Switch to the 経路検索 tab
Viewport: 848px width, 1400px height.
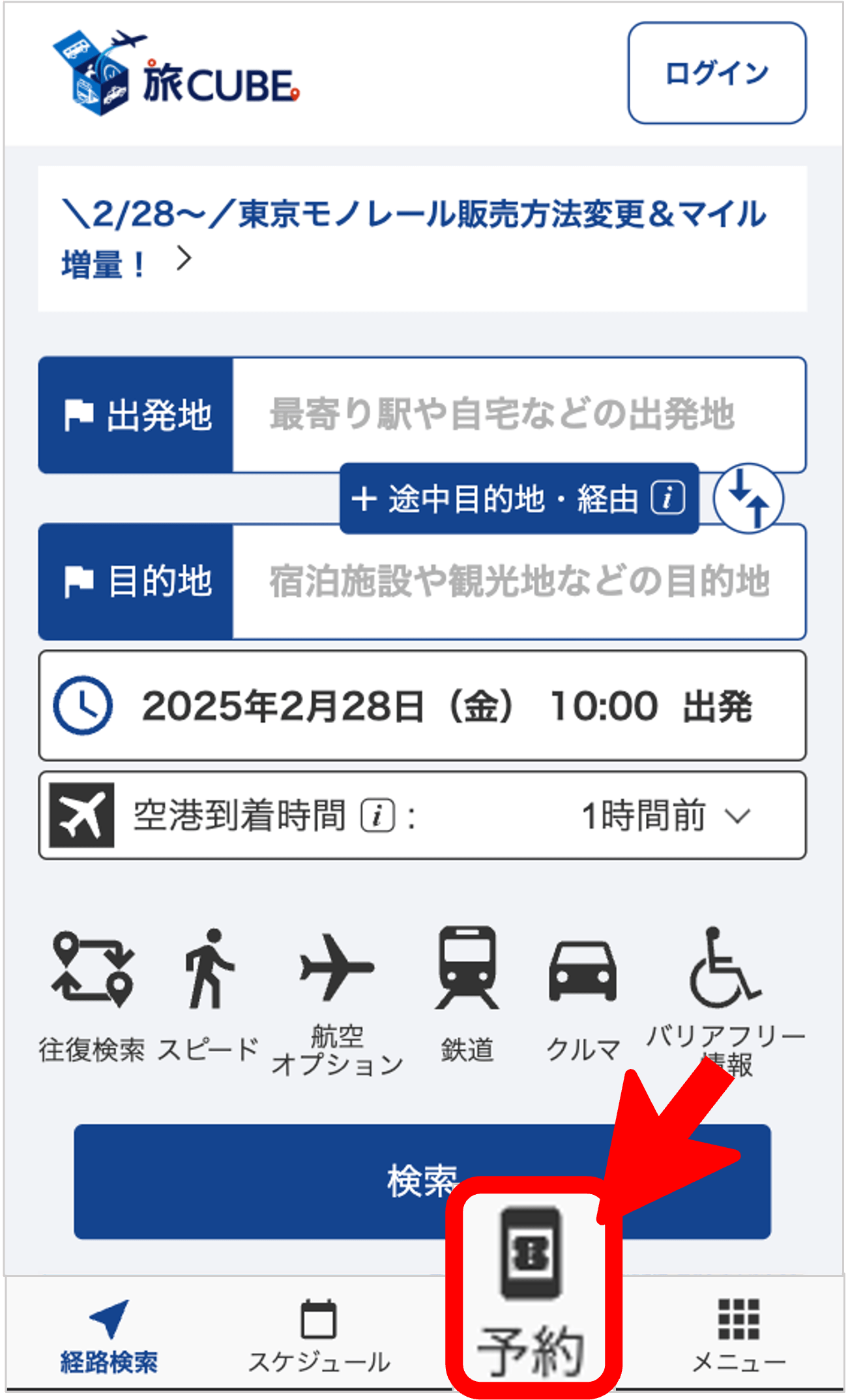pyautogui.click(x=109, y=1334)
